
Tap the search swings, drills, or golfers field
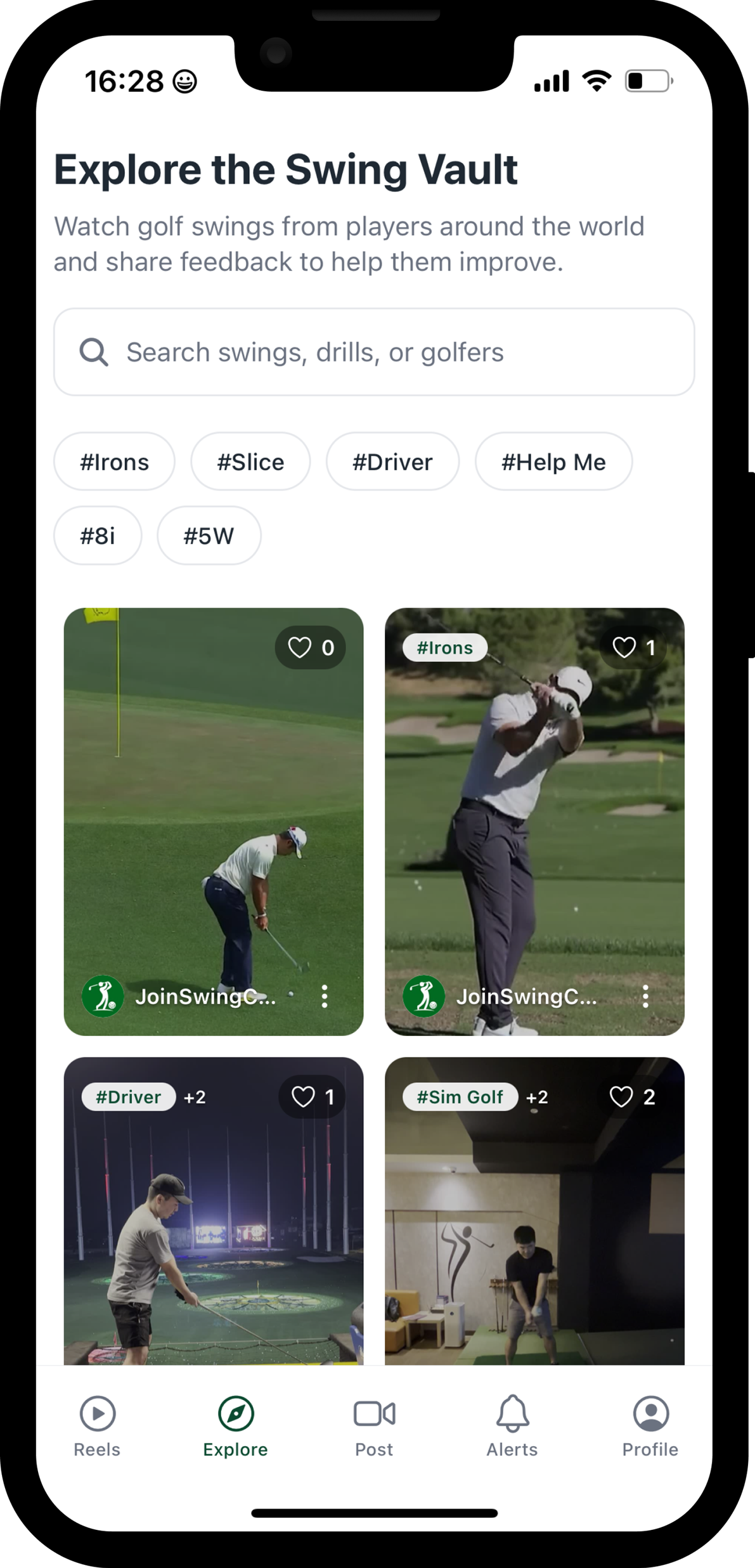point(374,352)
